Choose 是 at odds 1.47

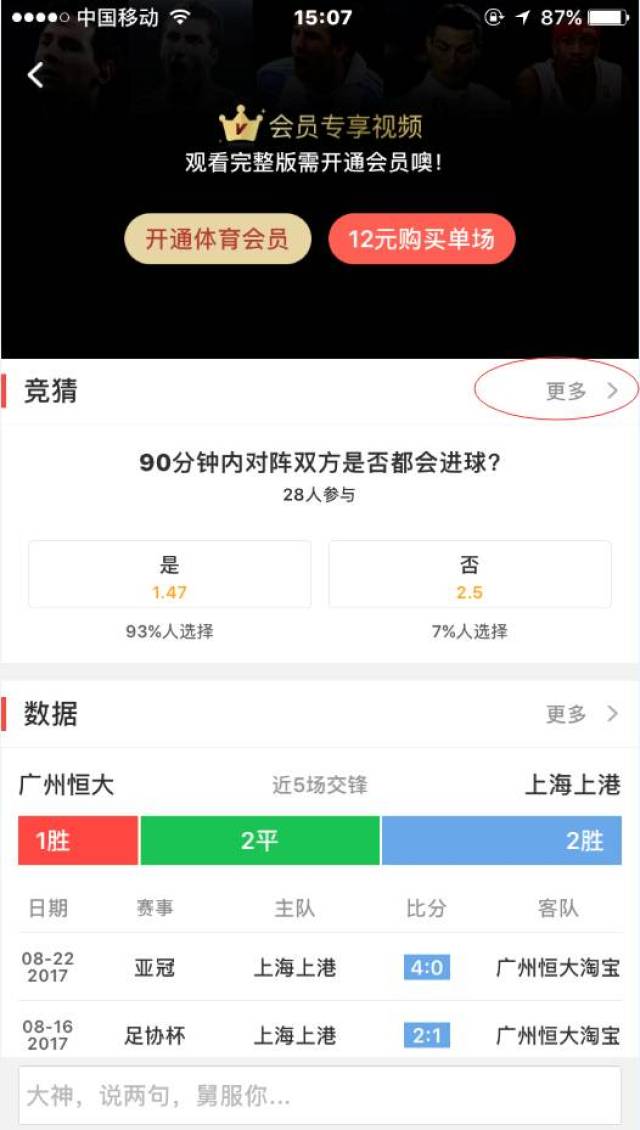pyautogui.click(x=169, y=575)
